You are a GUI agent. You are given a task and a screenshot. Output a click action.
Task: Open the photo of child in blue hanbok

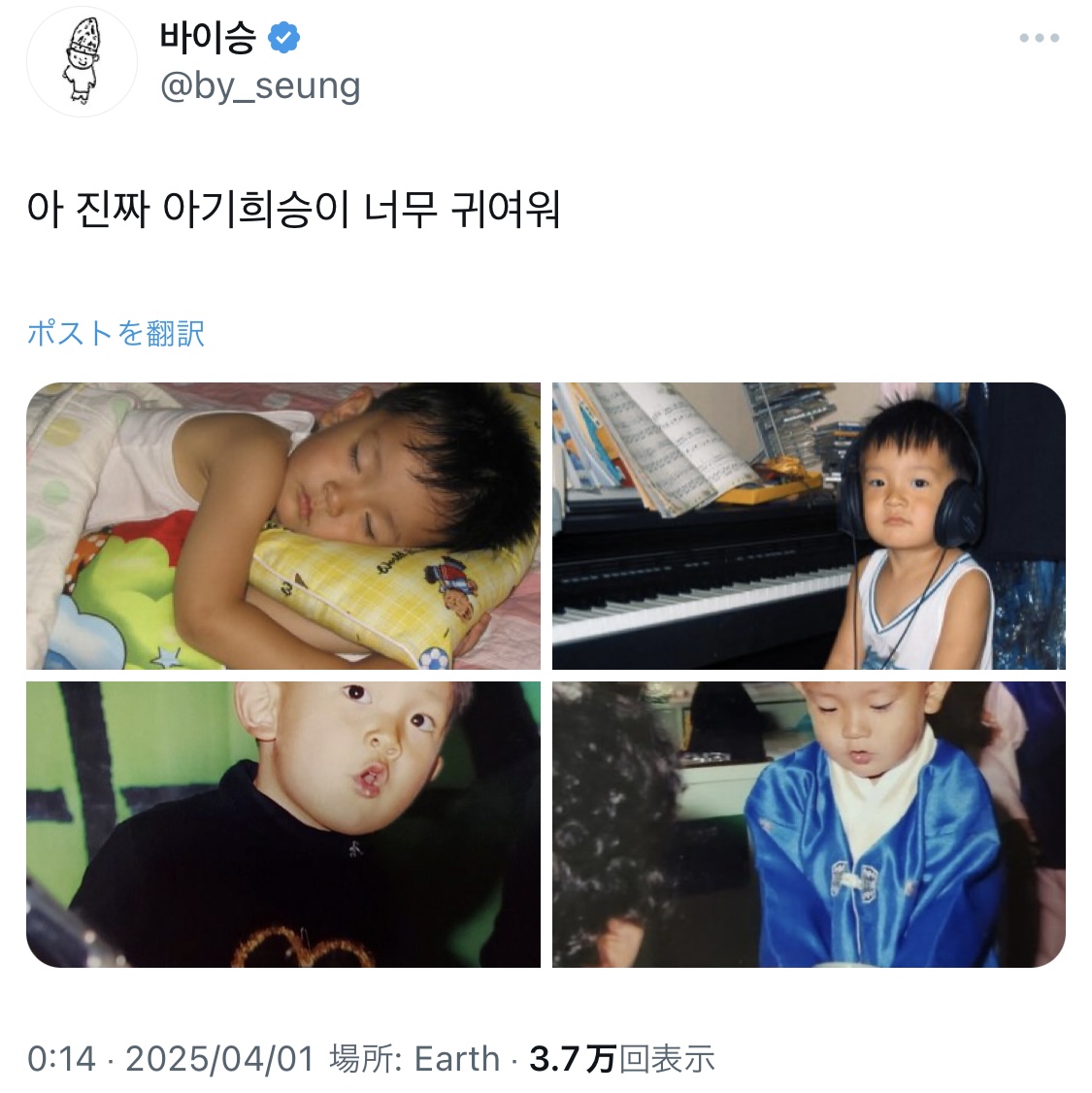click(809, 824)
